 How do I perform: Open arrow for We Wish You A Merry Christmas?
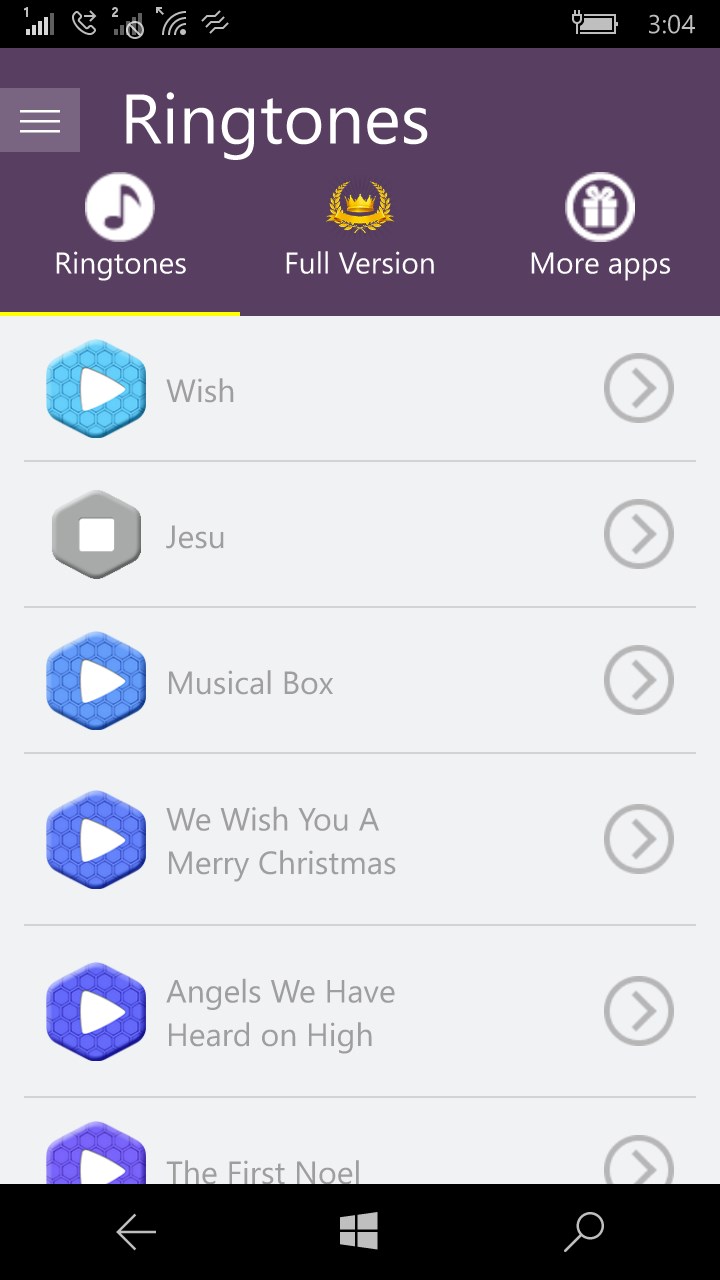(639, 839)
